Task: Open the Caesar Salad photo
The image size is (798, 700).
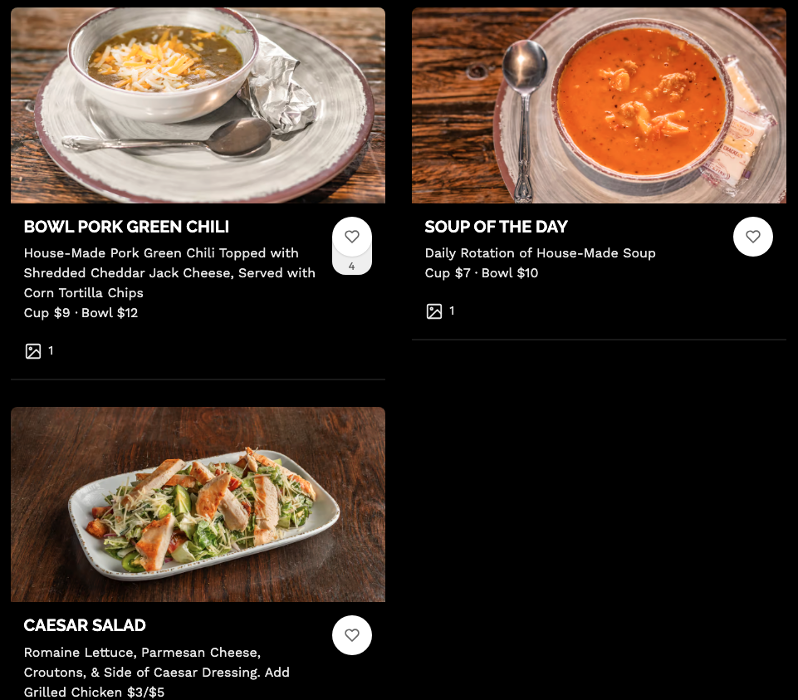Action: [198, 504]
